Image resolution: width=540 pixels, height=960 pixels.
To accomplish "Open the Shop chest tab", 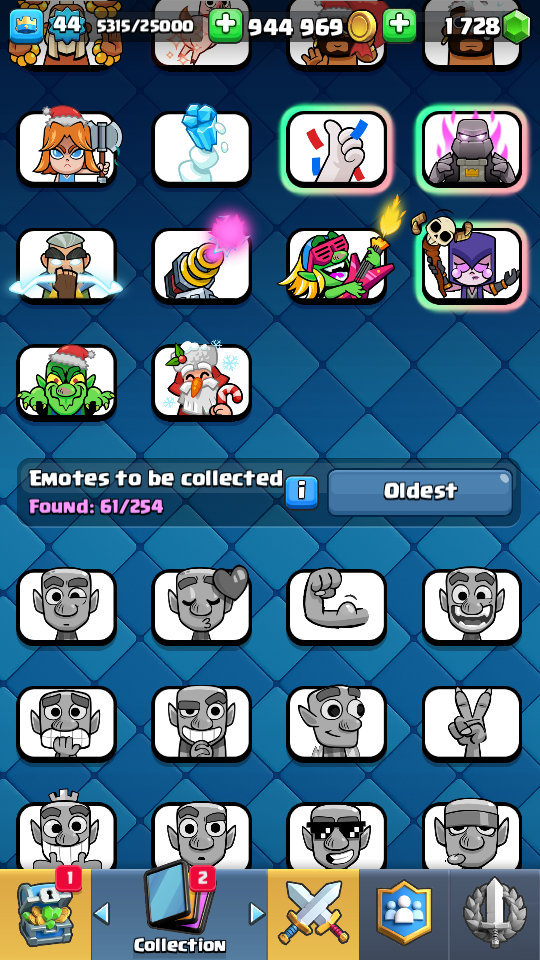I will tap(45, 914).
